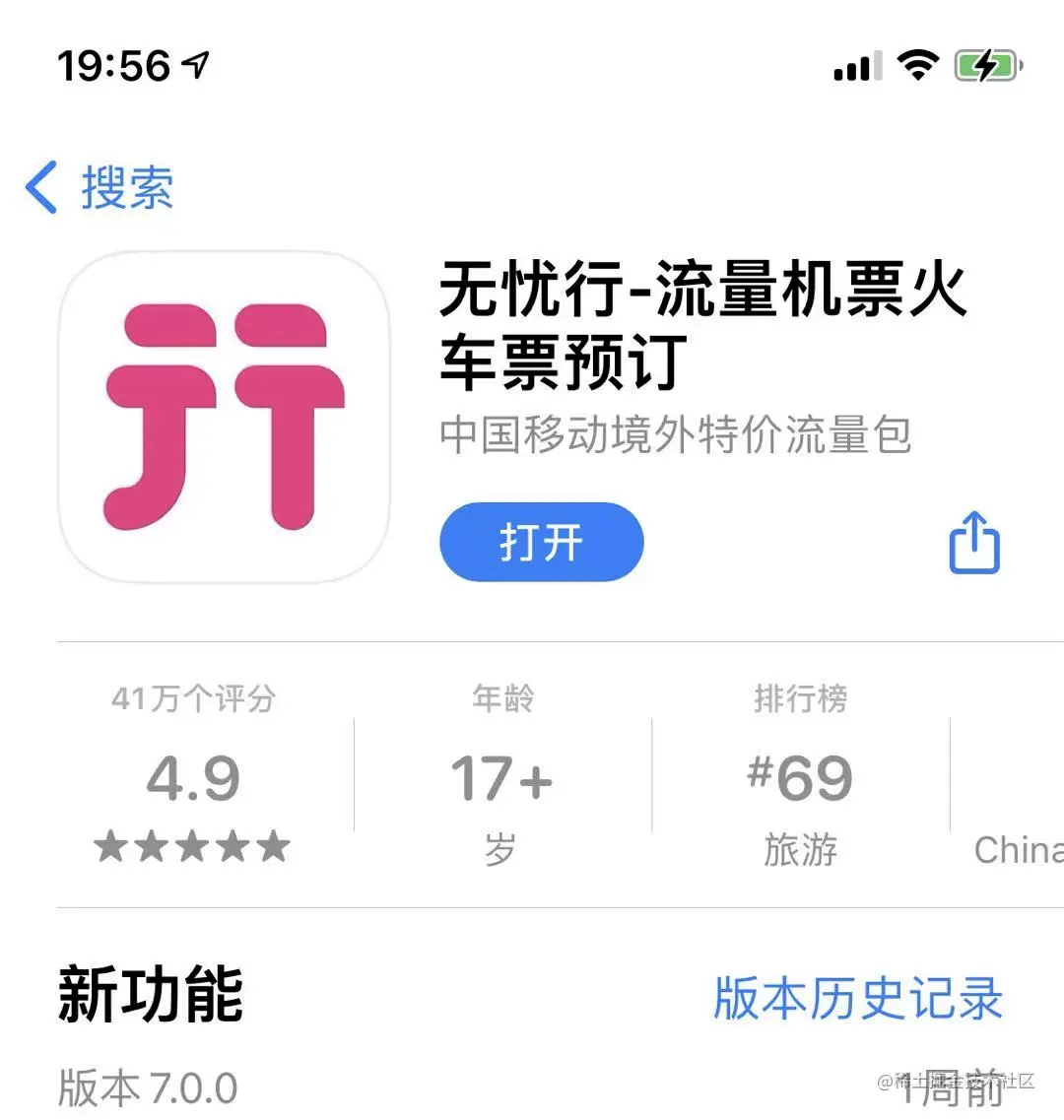Image resolution: width=1064 pixels, height=1120 pixels.
Task: Share this app via the share icon
Action: [973, 543]
